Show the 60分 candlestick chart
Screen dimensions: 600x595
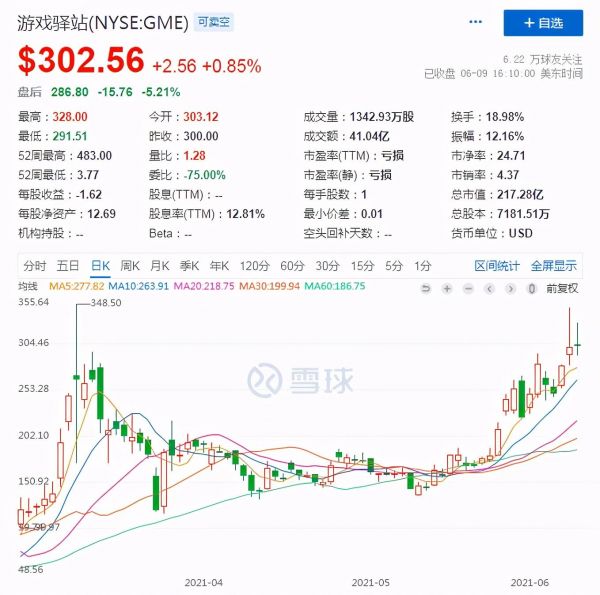click(292, 266)
